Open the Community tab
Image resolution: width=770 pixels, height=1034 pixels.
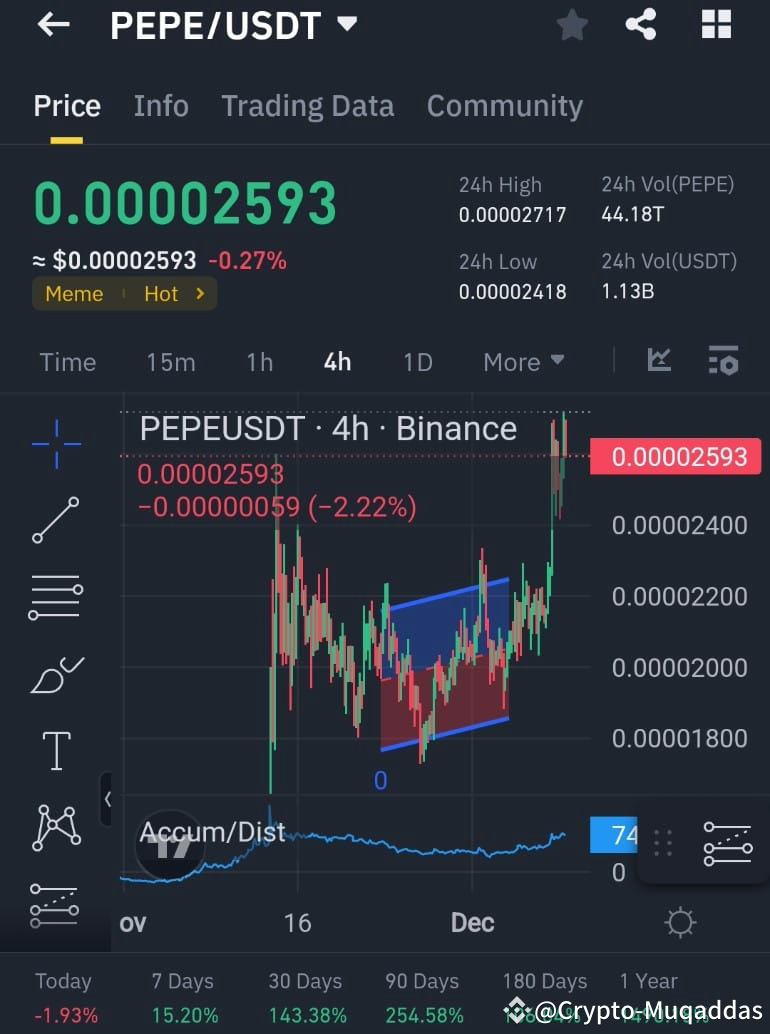coord(505,105)
